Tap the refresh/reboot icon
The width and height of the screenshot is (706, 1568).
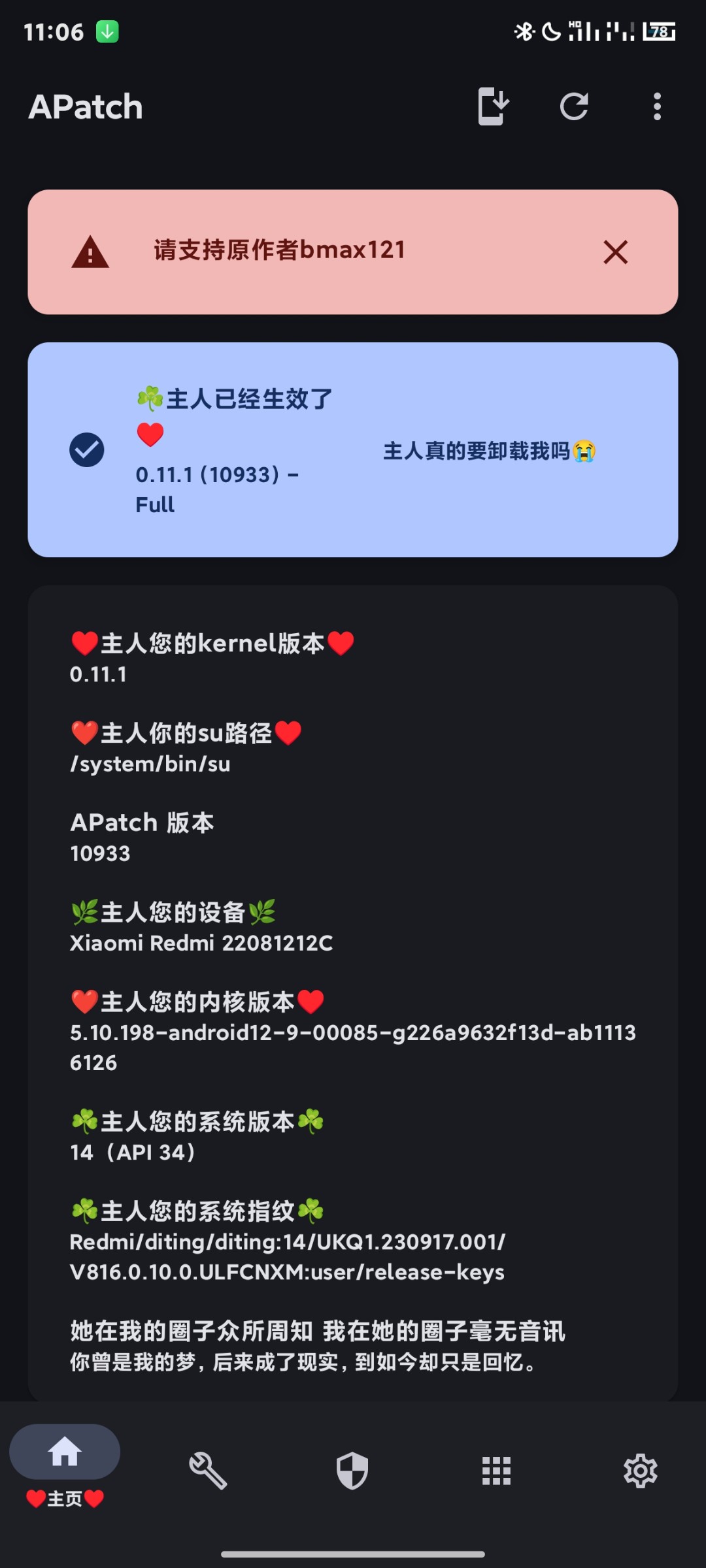pos(574,106)
